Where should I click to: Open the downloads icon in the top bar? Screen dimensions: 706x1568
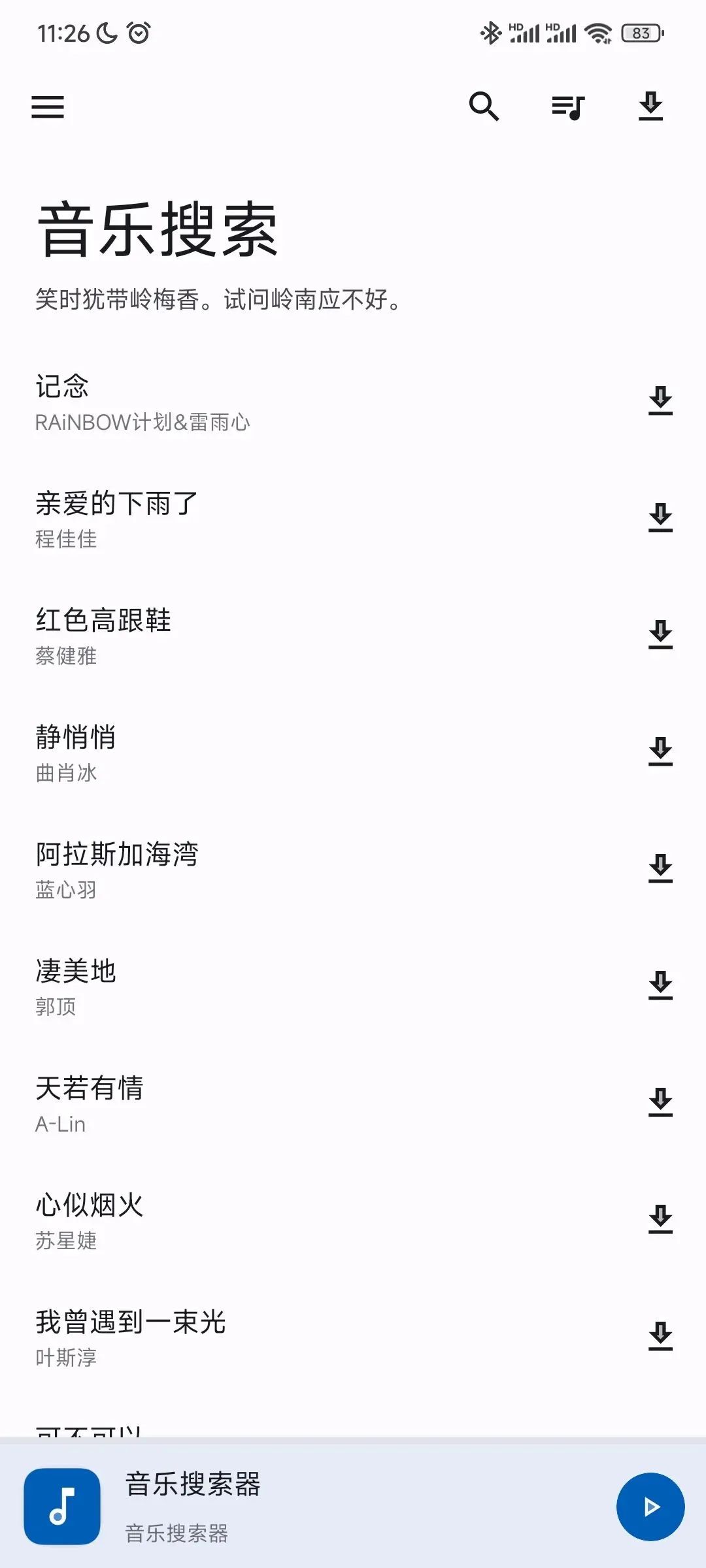[x=651, y=106]
